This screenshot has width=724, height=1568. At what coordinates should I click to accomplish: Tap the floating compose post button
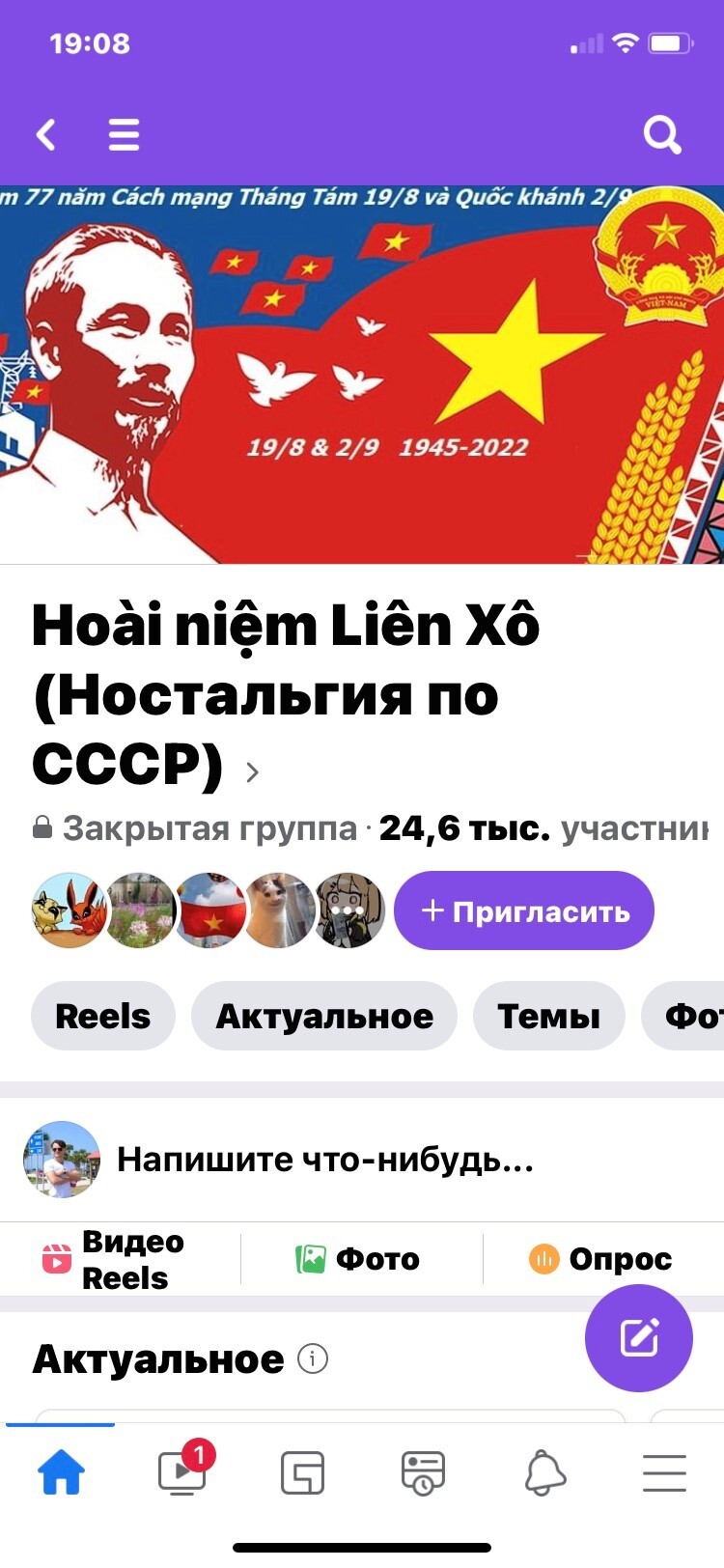click(639, 1337)
